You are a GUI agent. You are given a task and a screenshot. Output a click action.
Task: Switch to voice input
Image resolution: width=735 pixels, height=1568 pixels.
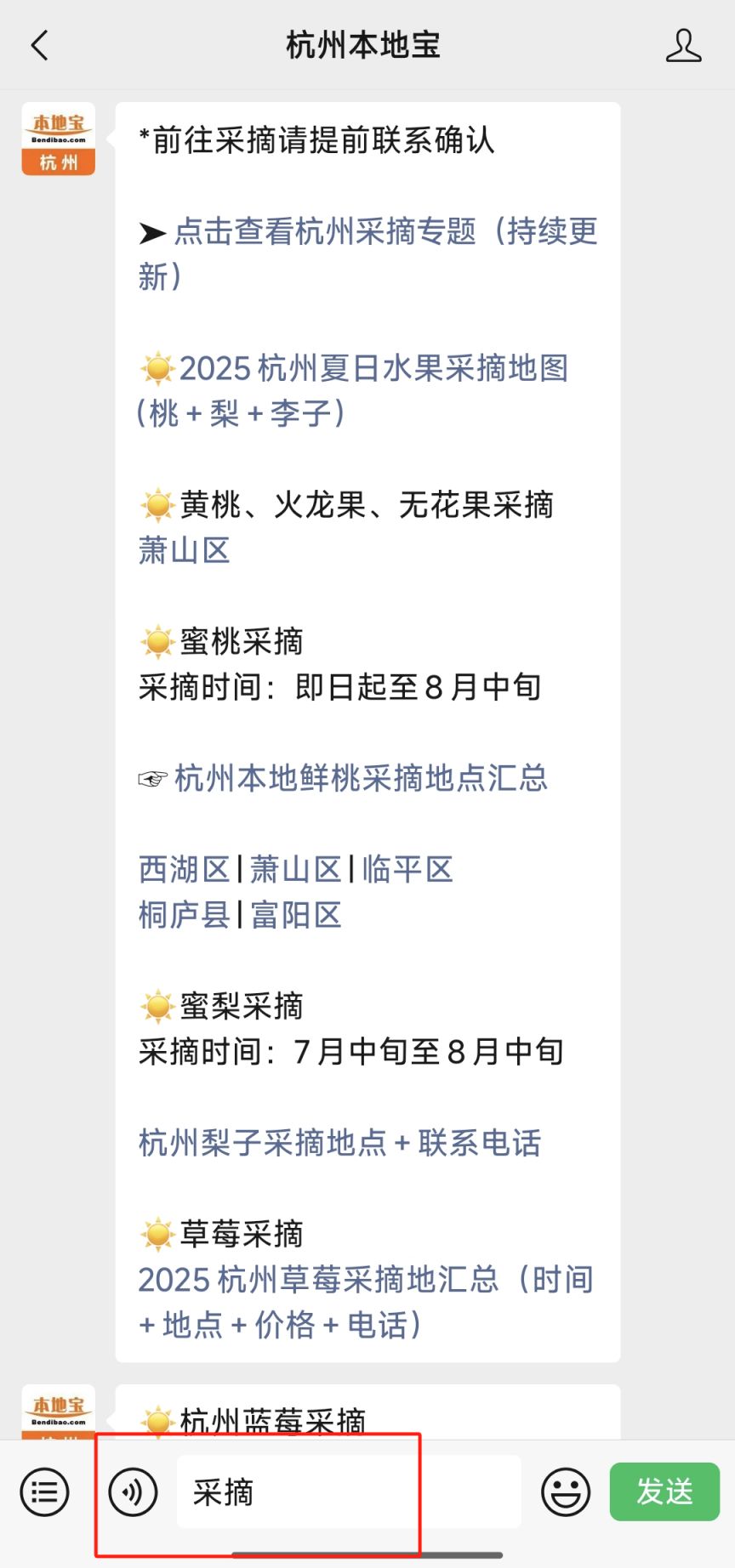134,1491
